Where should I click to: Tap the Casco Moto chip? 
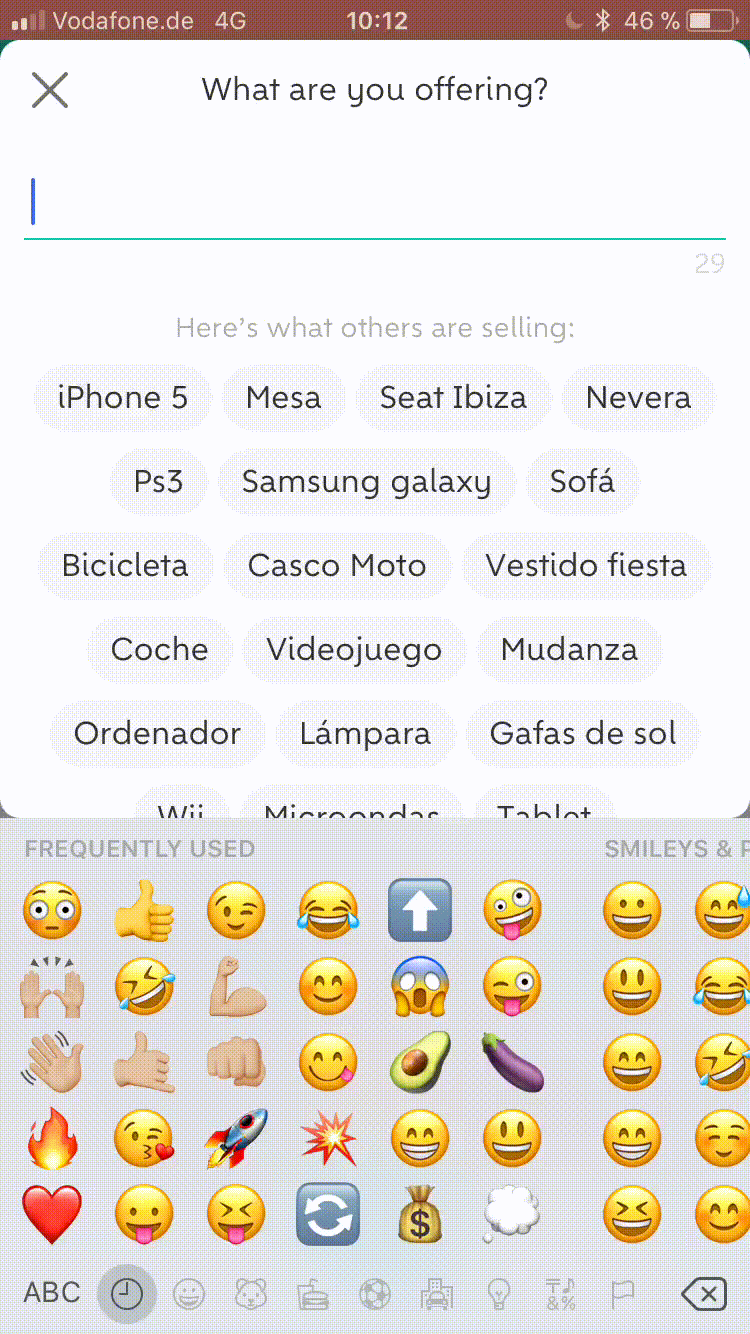(337, 566)
